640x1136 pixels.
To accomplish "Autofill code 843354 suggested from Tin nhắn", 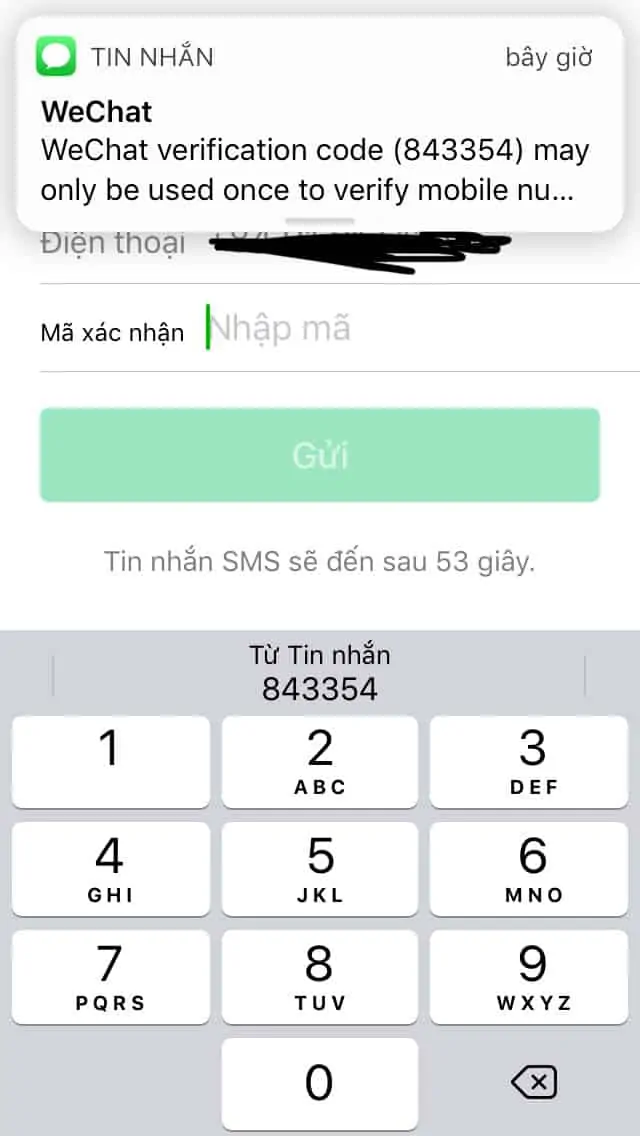I will click(320, 673).
